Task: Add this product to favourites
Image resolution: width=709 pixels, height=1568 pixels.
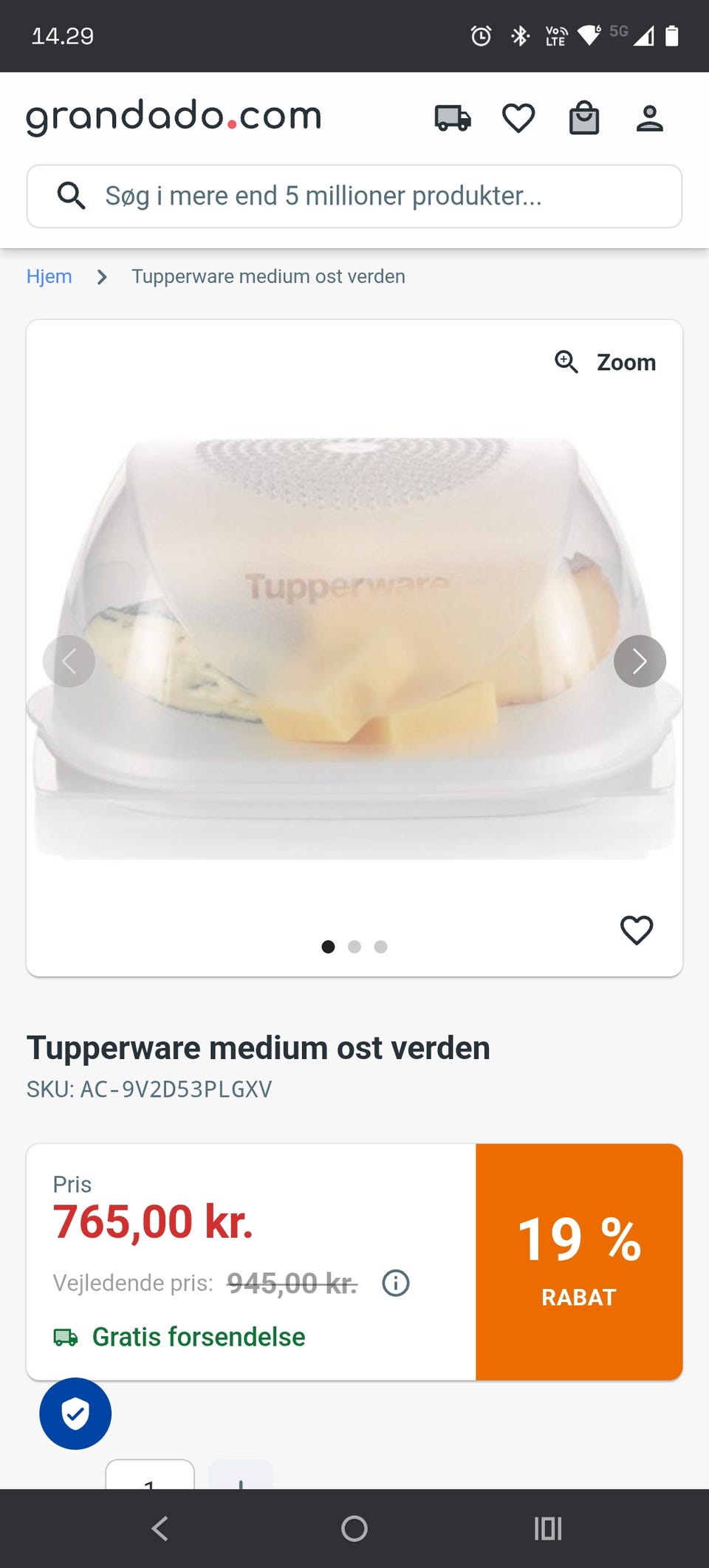Action: coord(637,930)
